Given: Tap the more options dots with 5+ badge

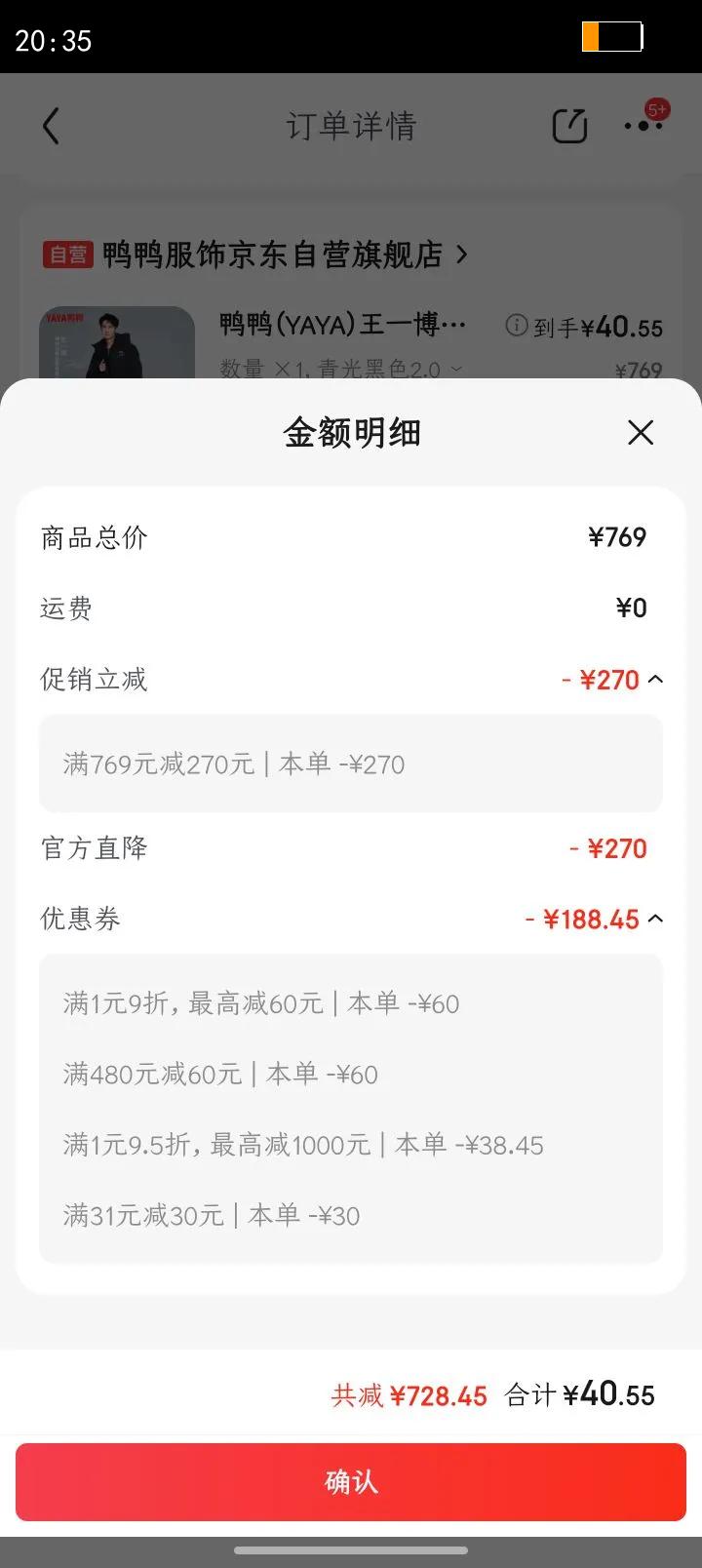Looking at the screenshot, I should coord(643,126).
